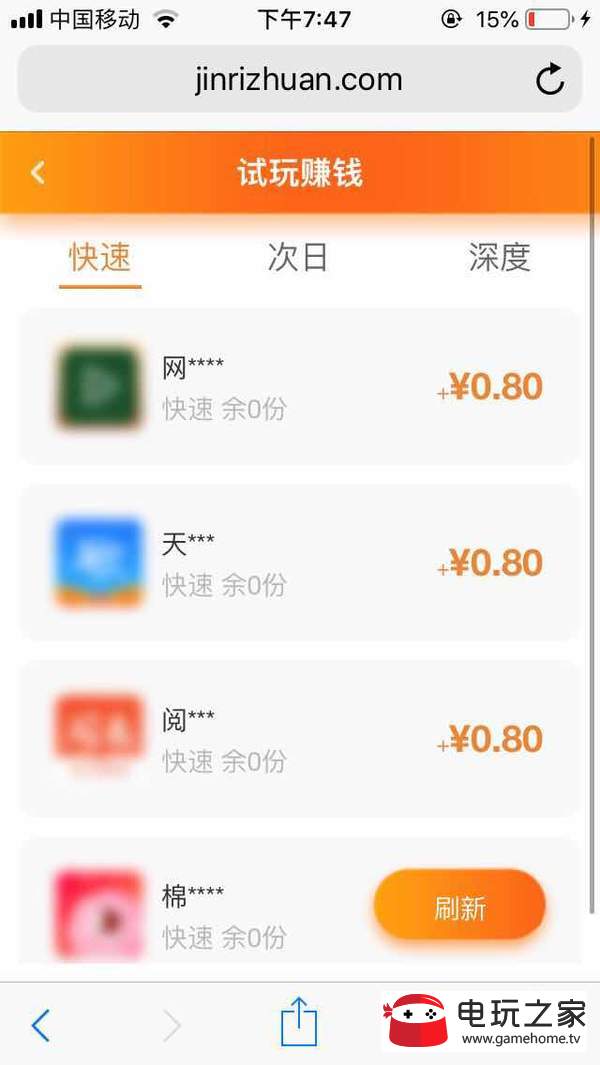Open the 天*** task card
600x1065 pixels.
[x=300, y=563]
